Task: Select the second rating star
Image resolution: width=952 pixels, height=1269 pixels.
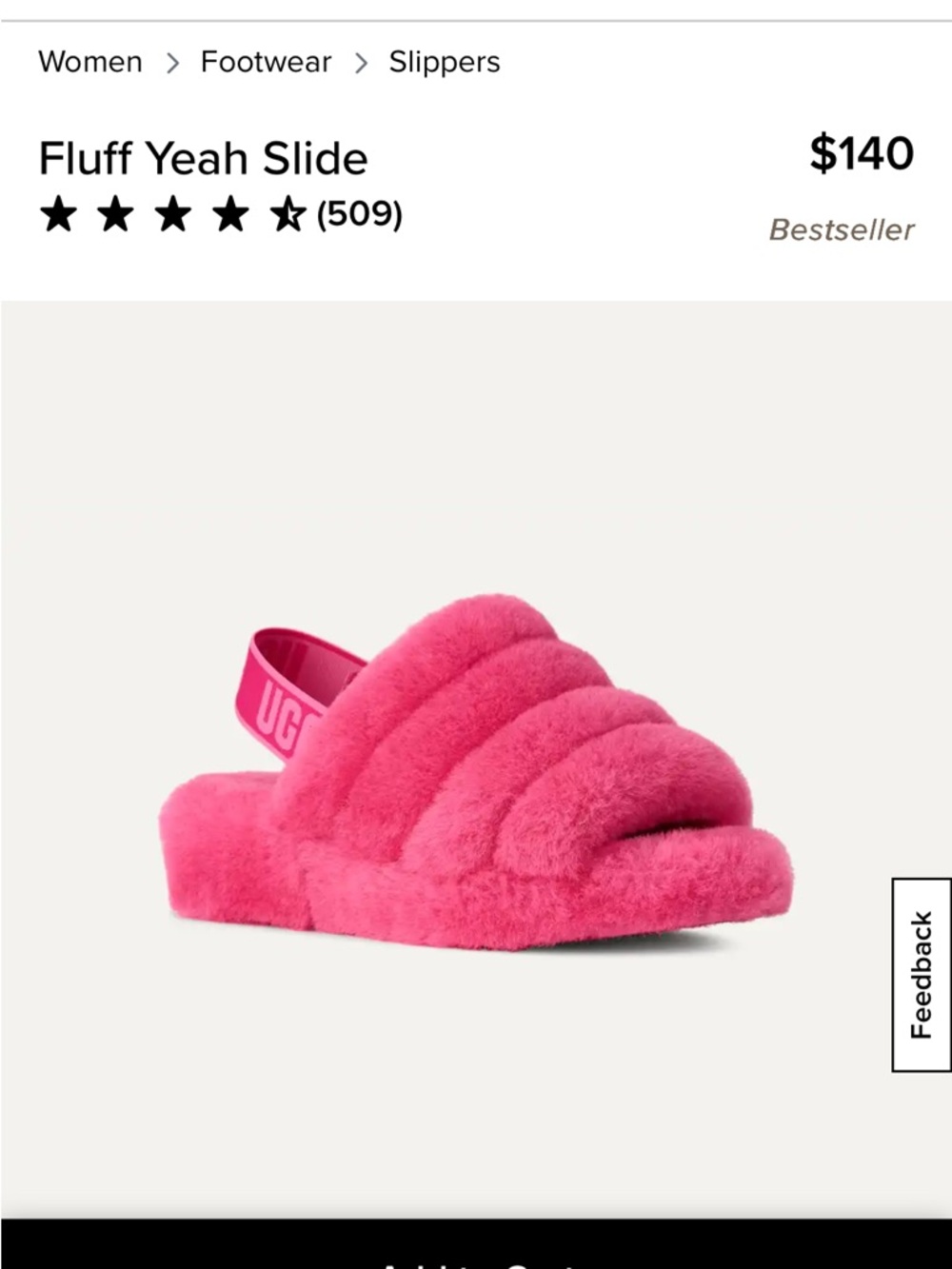Action: (x=116, y=216)
